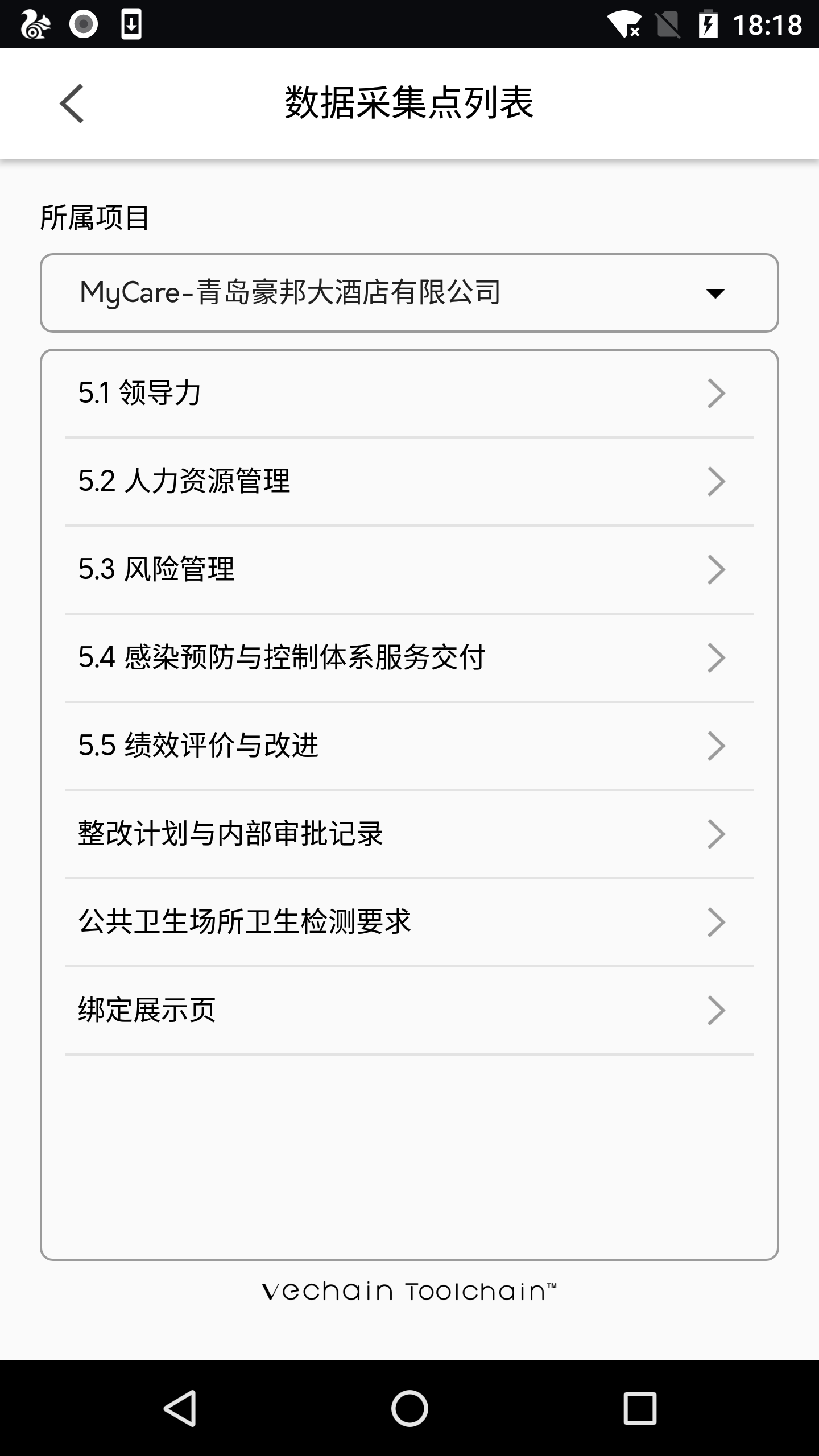The image size is (819, 1456).
Task: Open 公共卫生场所卫生检测要求 entry
Action: (408, 921)
